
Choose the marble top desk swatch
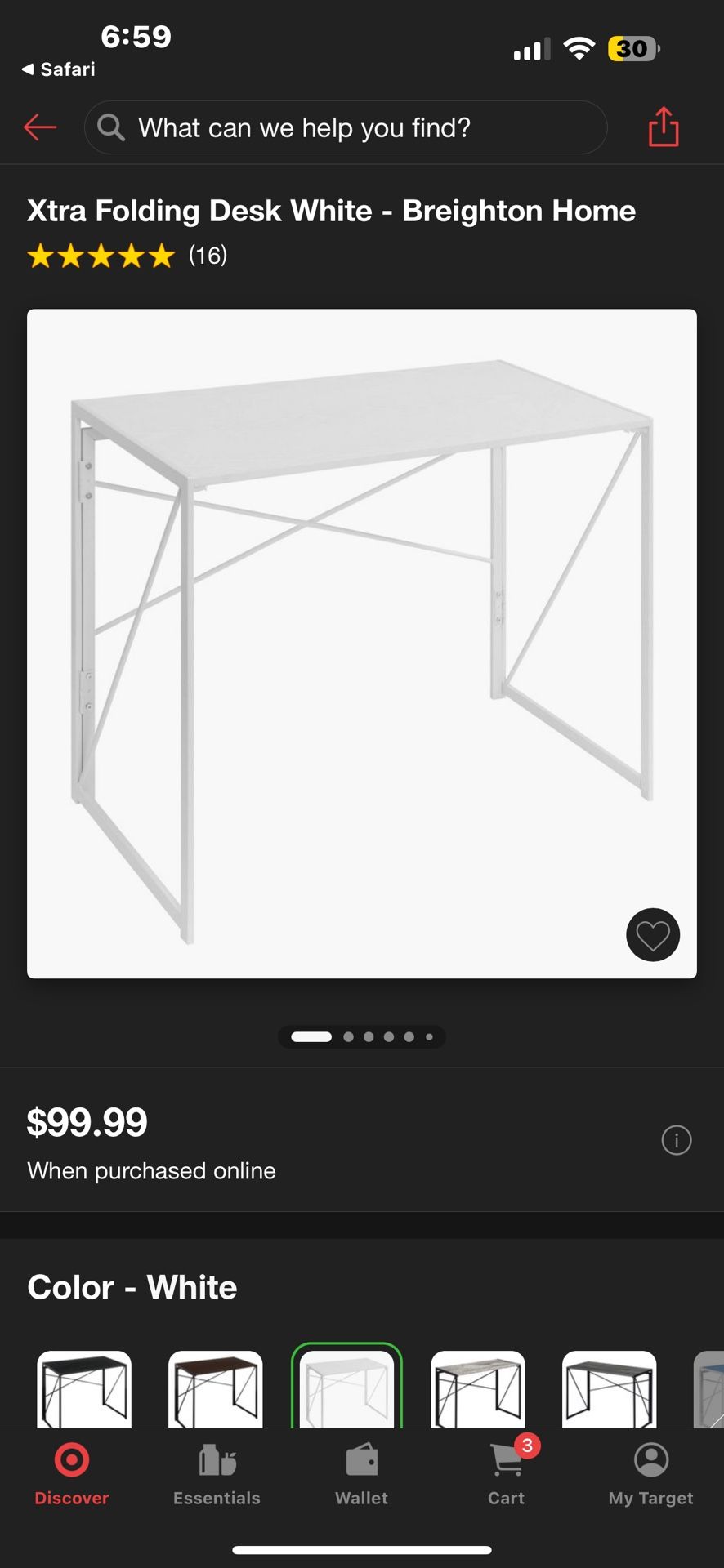coord(478,1389)
